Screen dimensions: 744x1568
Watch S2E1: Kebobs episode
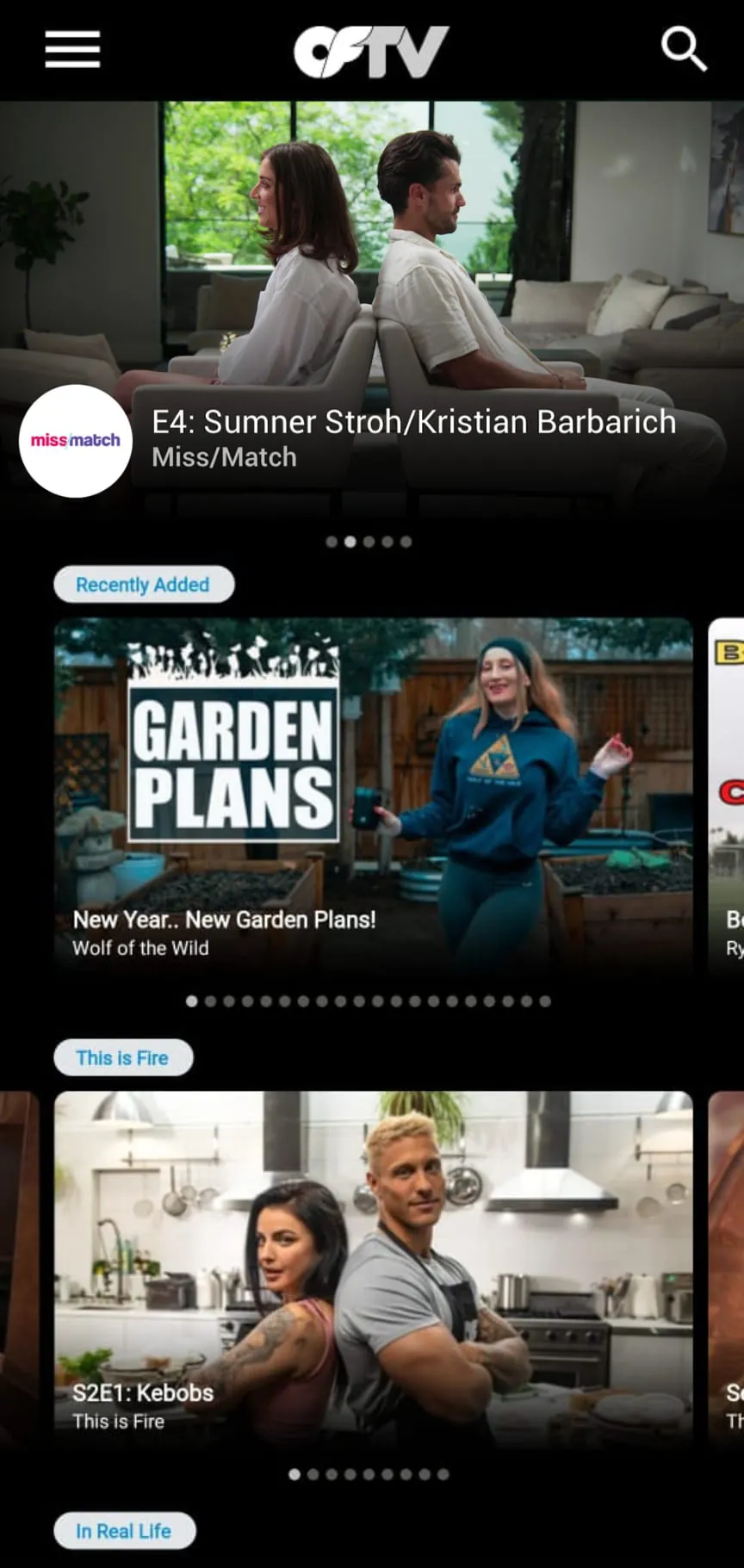pyautogui.click(x=373, y=1270)
